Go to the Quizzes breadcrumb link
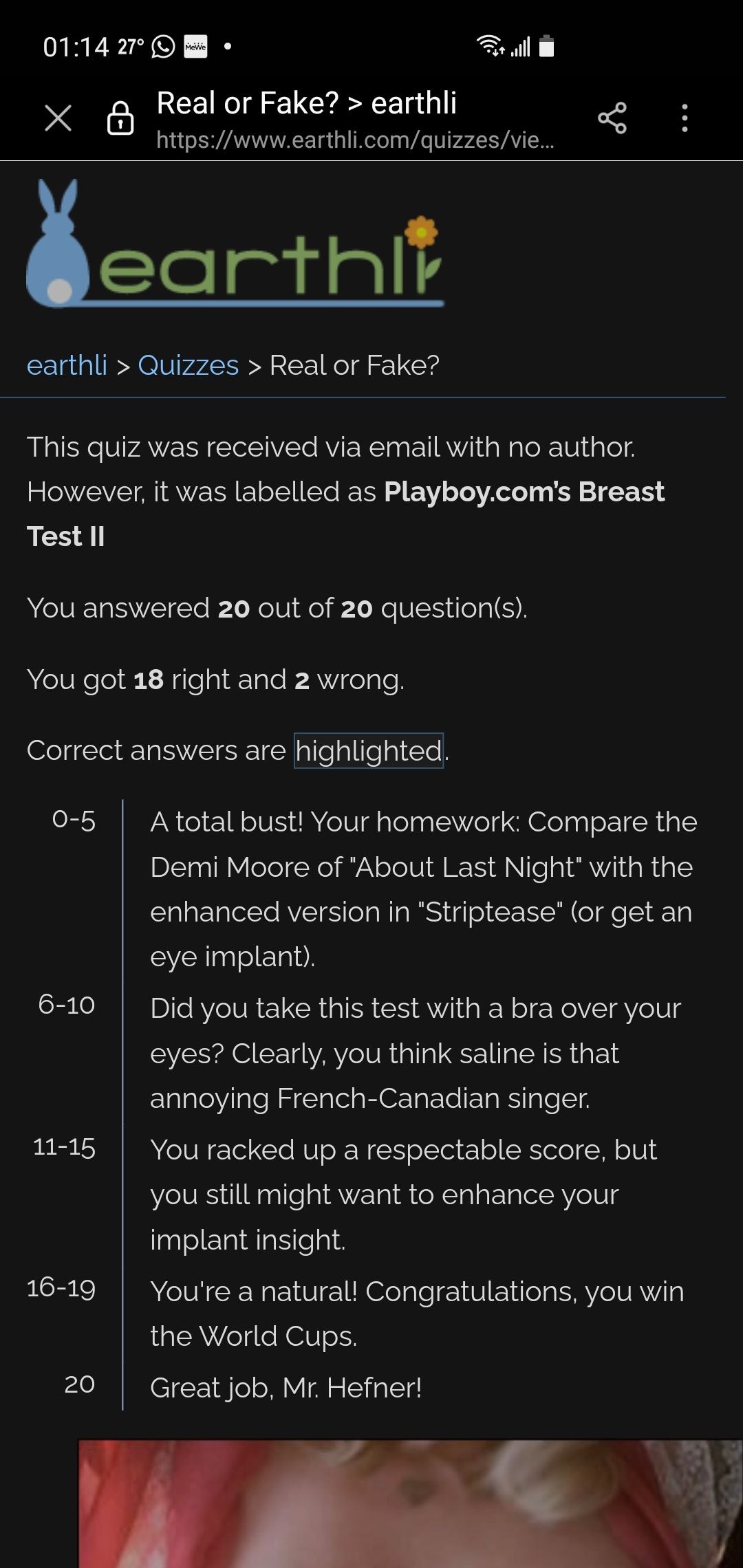This screenshot has width=743, height=1568. click(188, 365)
